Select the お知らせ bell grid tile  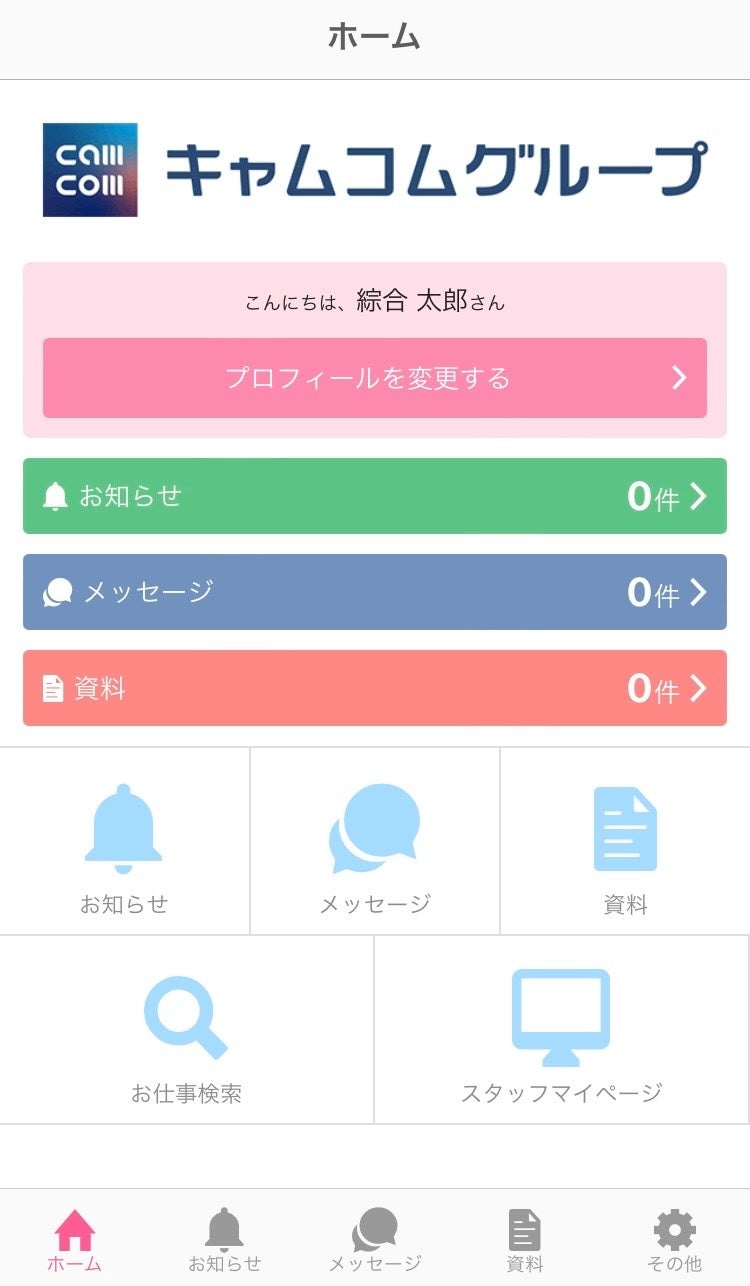coord(124,841)
